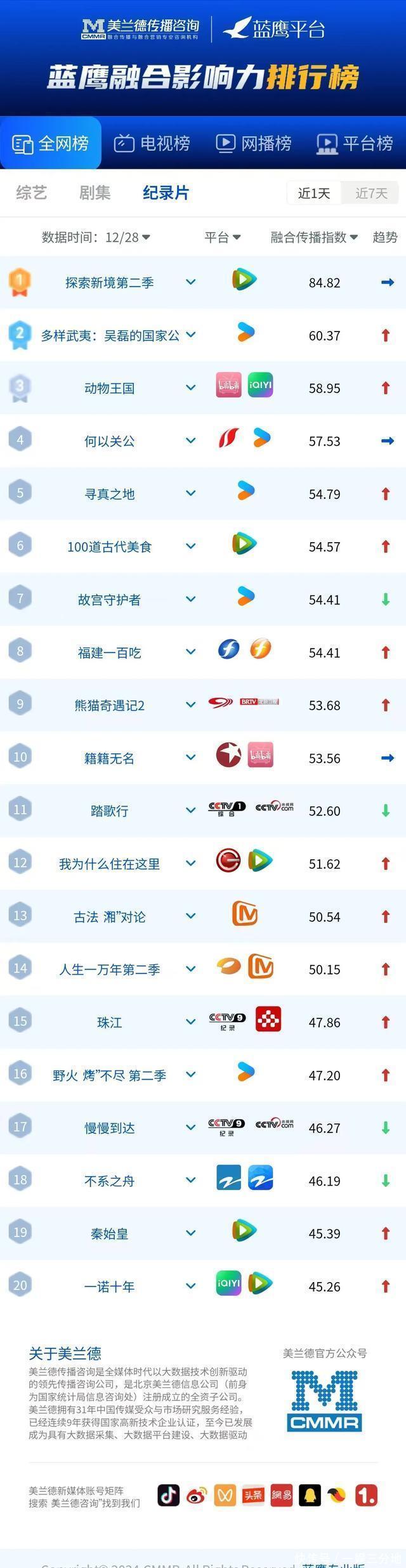Expand the 踏歌行 row
Image resolution: width=406 pixels, height=1568 pixels.
point(190,810)
